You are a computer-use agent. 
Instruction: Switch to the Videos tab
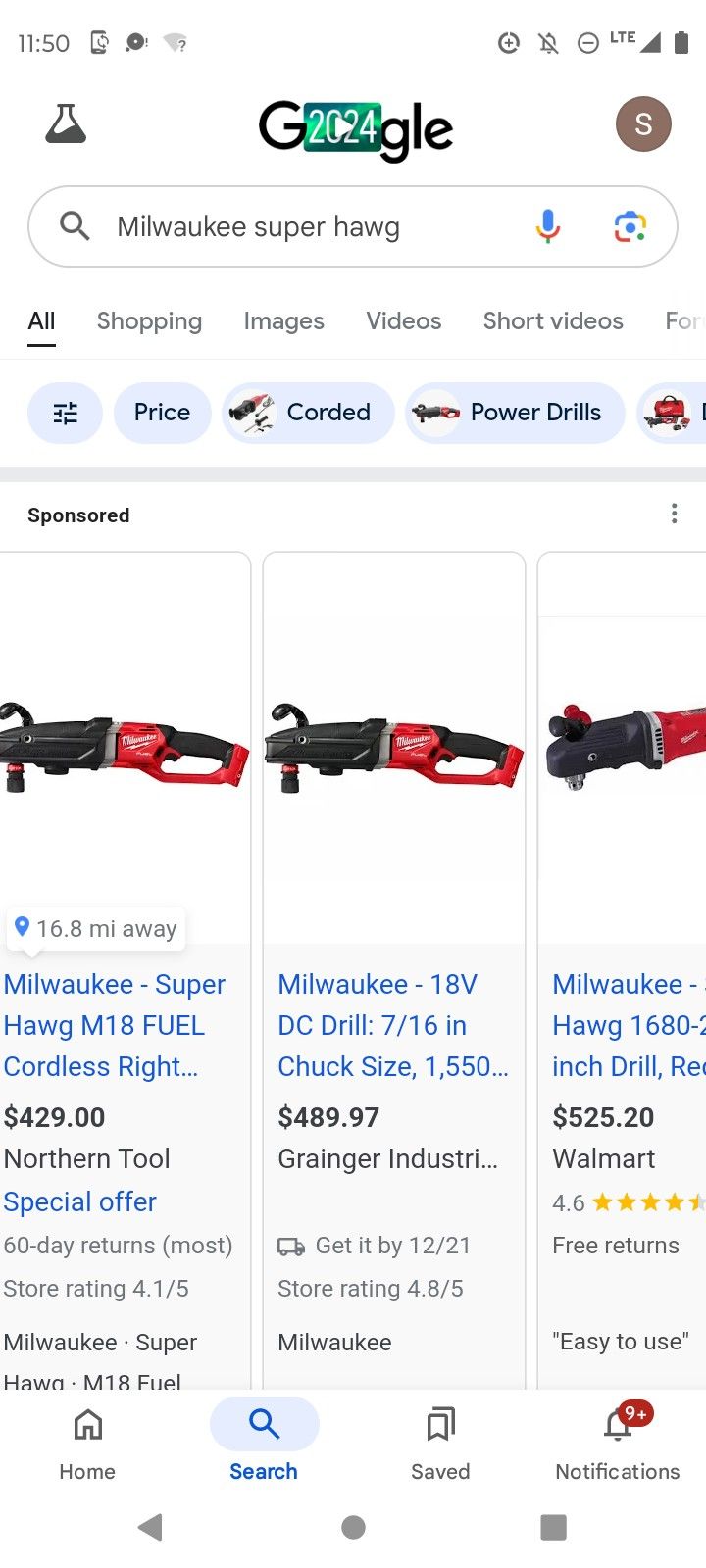pyautogui.click(x=403, y=321)
